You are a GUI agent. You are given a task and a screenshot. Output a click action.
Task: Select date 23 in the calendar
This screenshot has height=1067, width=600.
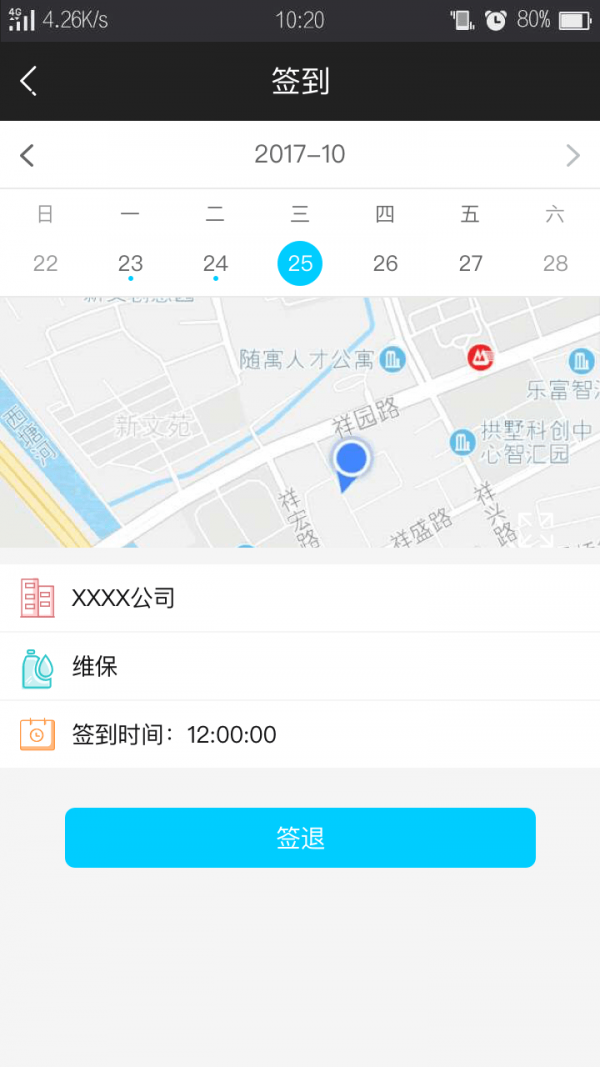[131, 263]
